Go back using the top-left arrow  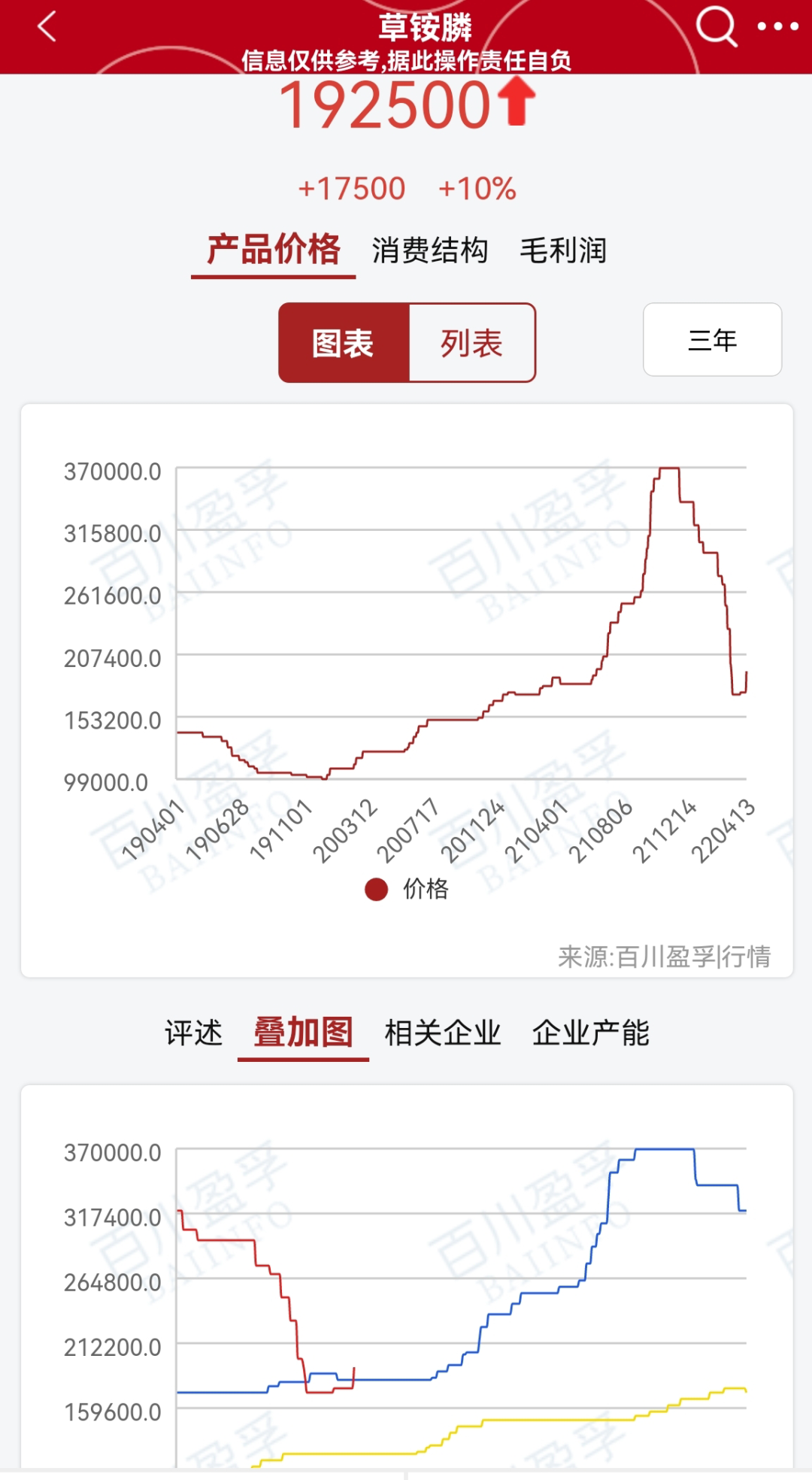point(47,27)
